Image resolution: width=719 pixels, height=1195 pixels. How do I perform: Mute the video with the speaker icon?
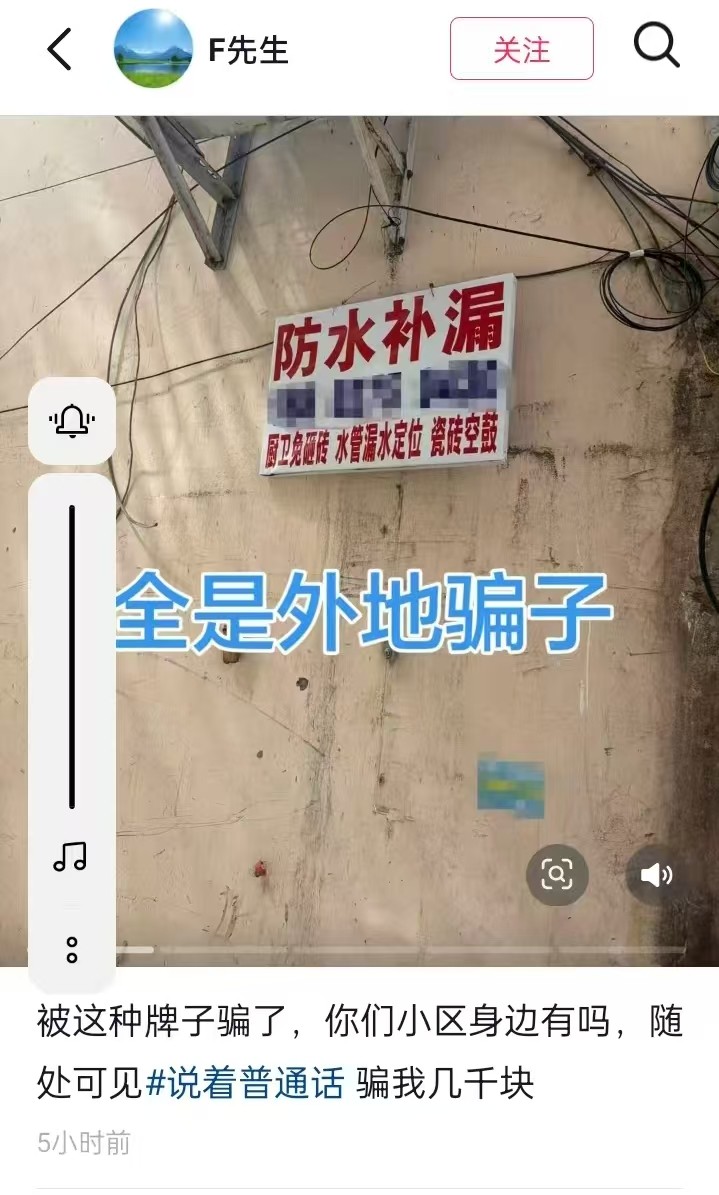point(656,875)
